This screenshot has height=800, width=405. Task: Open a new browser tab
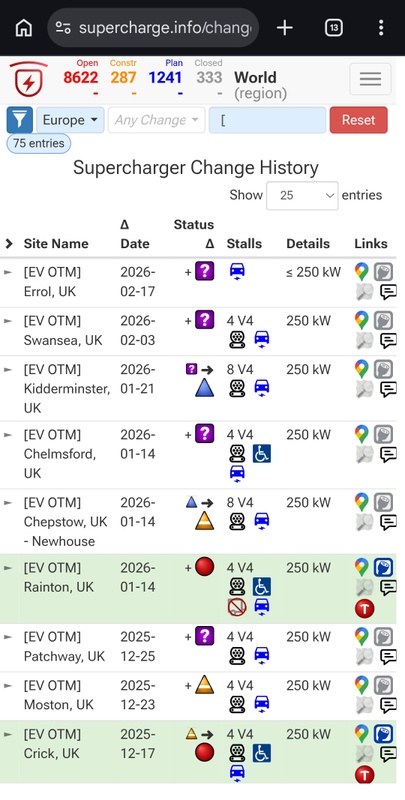click(285, 28)
